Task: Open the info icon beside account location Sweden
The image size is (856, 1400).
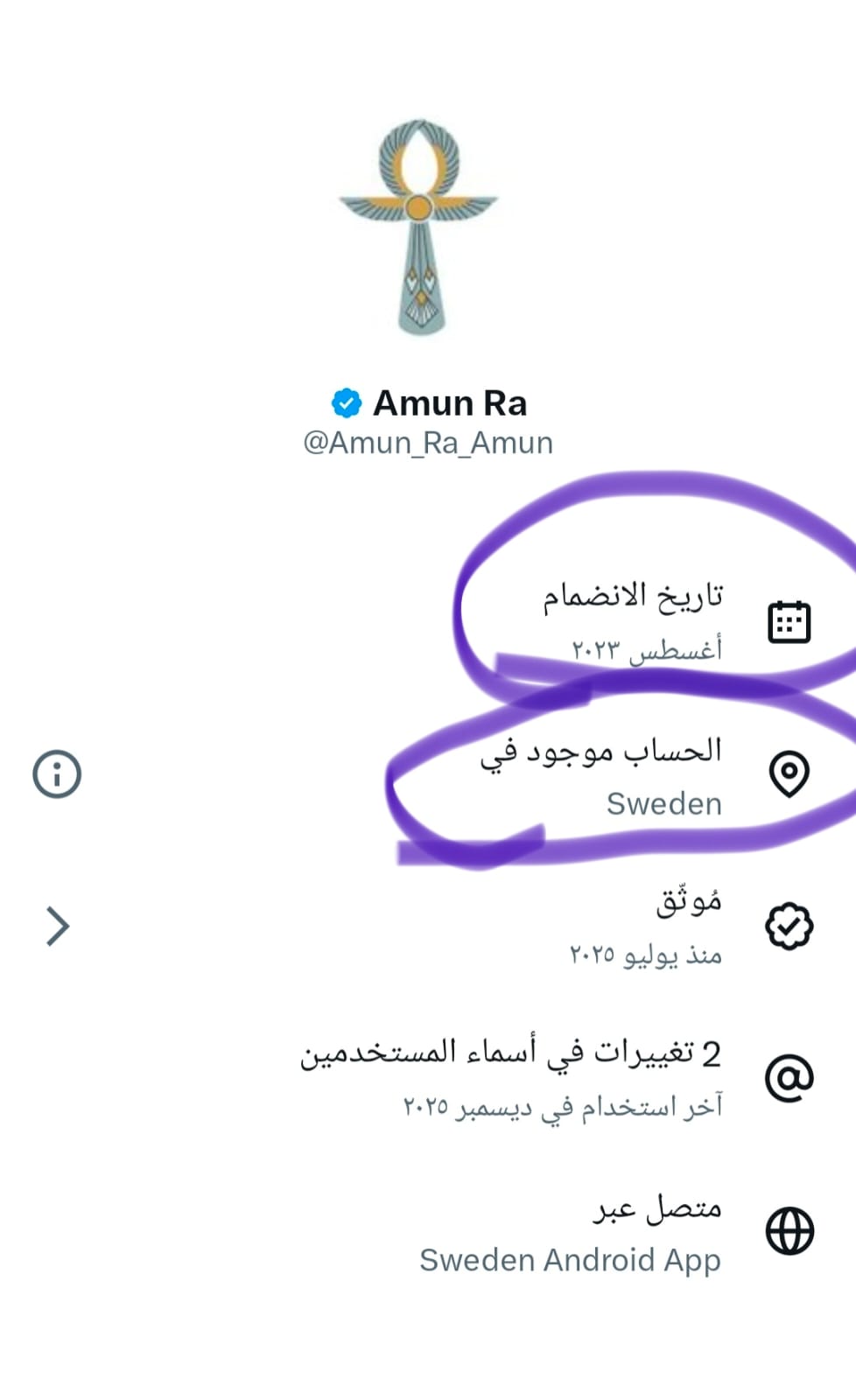Action: coord(57,773)
